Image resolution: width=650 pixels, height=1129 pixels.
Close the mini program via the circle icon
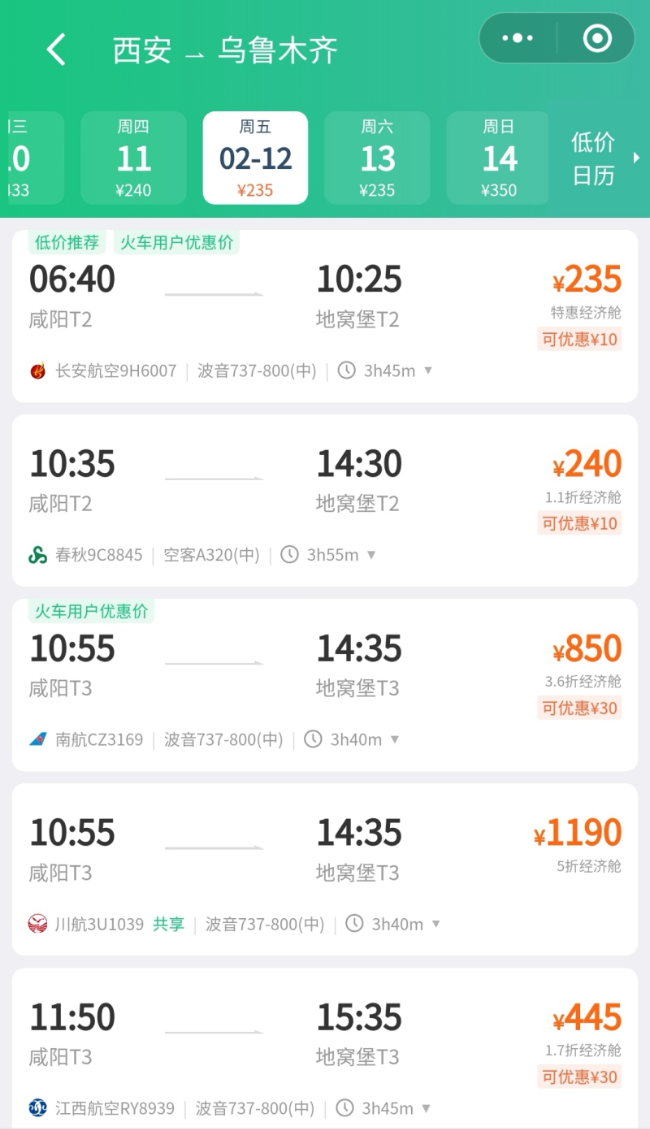[x=597, y=38]
